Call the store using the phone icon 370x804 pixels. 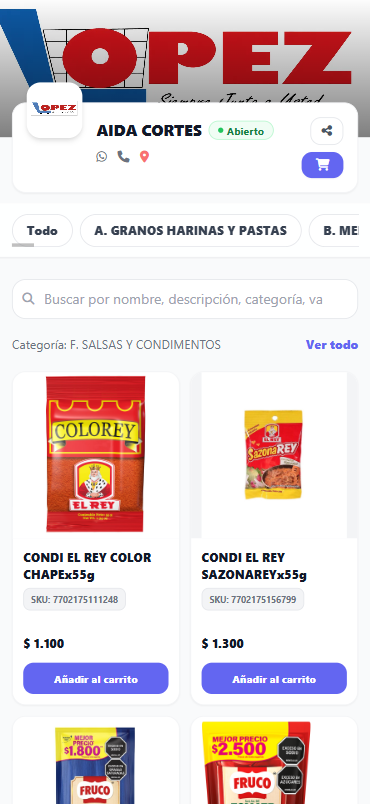(x=124, y=156)
